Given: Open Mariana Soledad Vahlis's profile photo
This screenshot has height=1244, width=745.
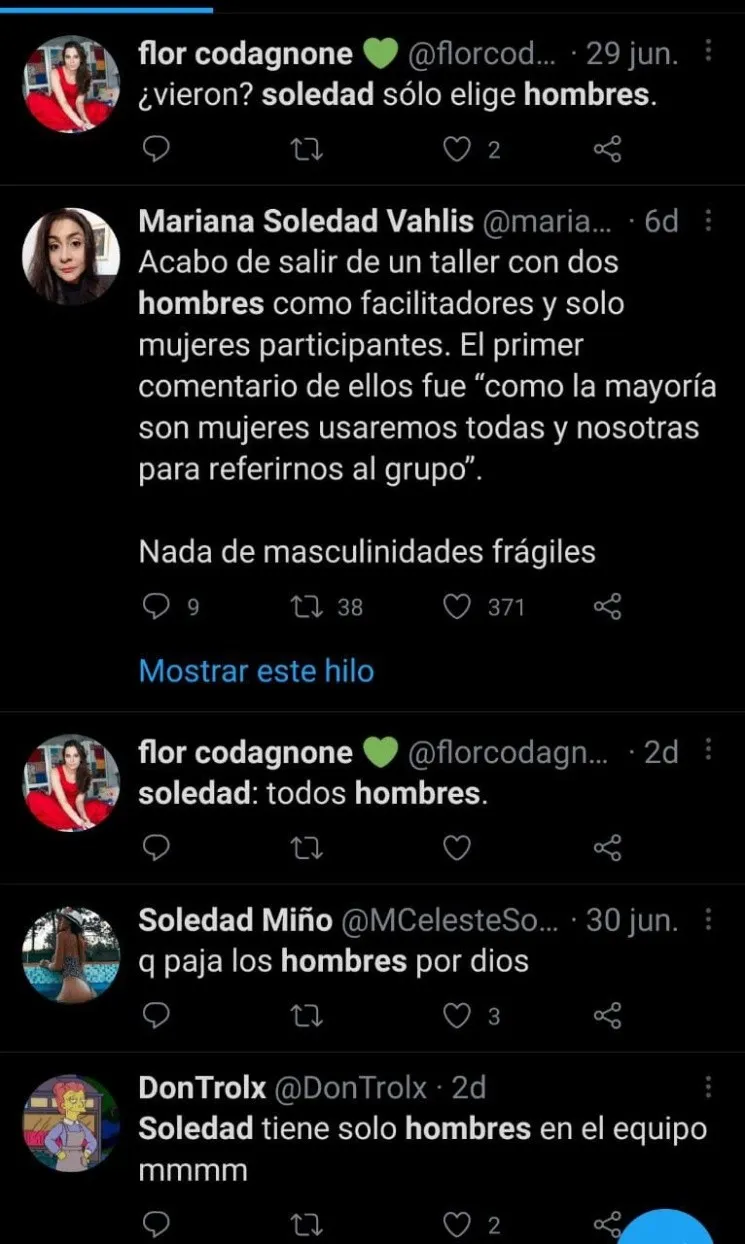Looking at the screenshot, I should (x=71, y=256).
